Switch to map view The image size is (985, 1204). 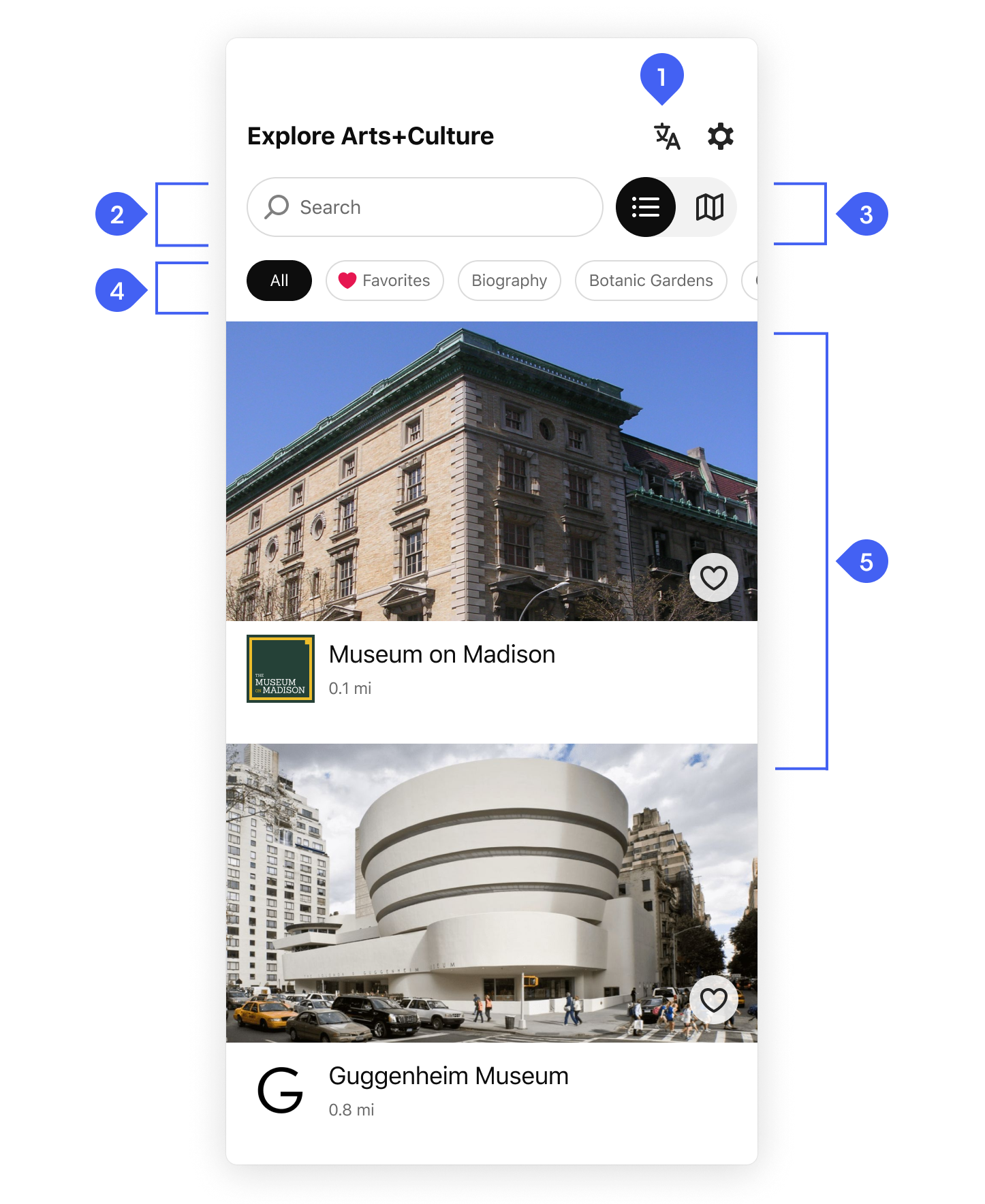pyautogui.click(x=709, y=207)
